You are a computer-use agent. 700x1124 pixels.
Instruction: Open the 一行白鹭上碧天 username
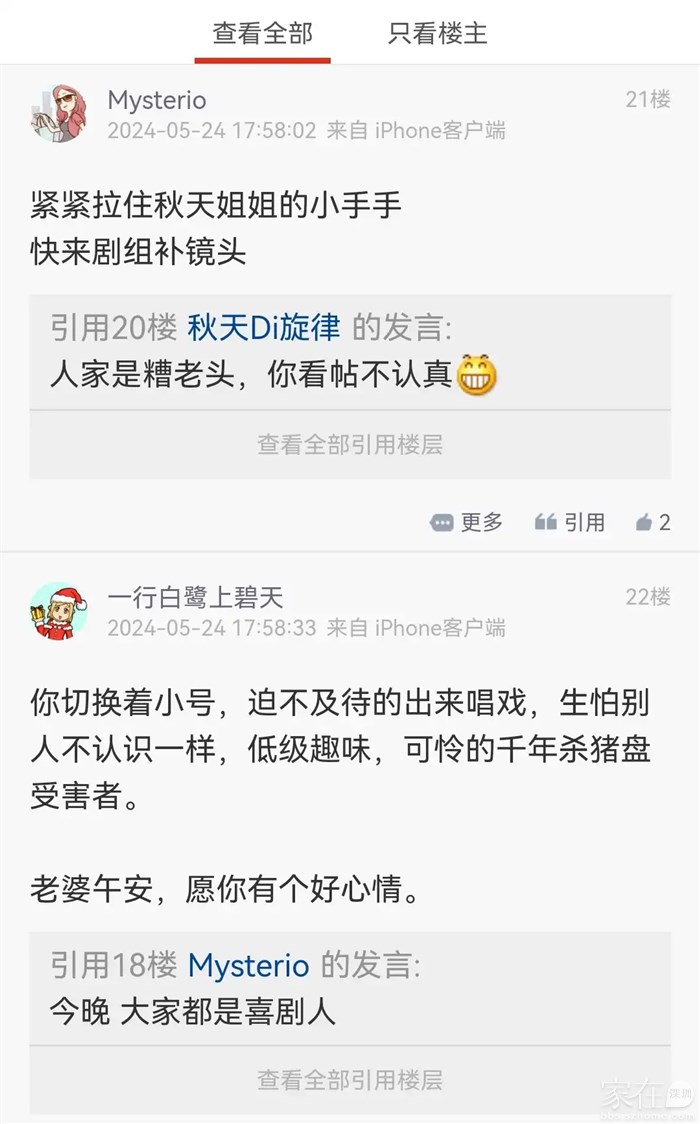point(195,597)
